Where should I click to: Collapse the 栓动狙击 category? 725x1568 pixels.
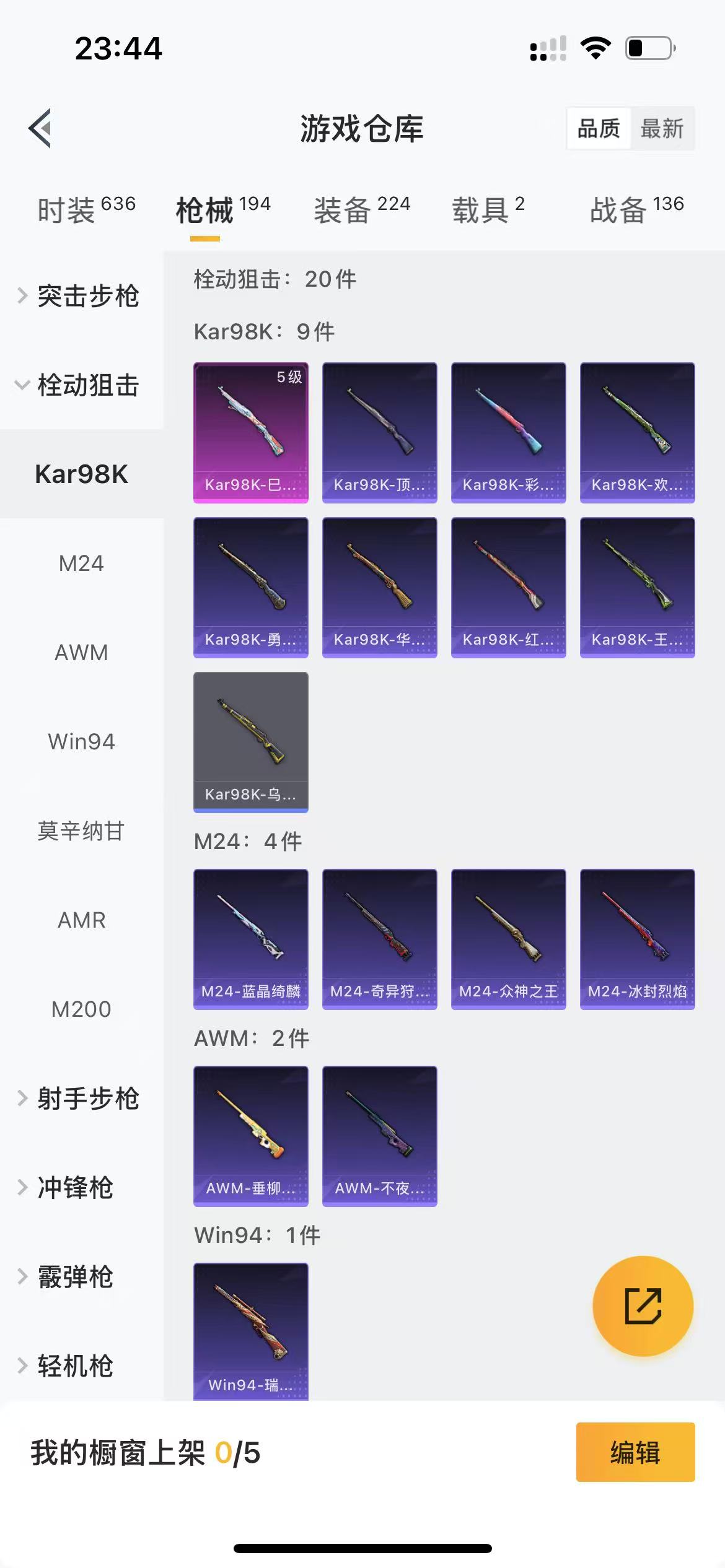point(81,385)
